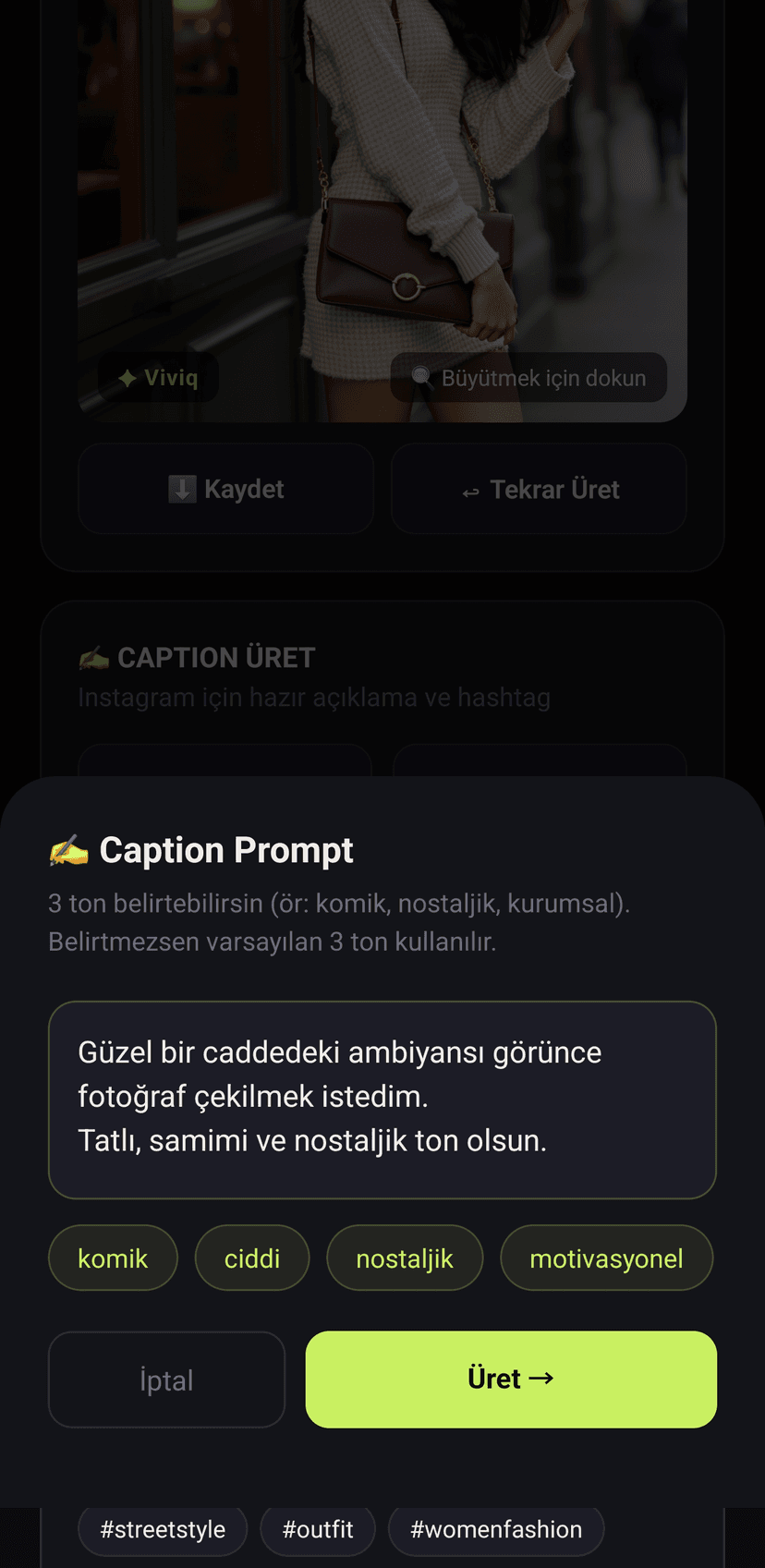Select the ciddi tone chip
The image size is (765, 1568).
pos(251,1258)
